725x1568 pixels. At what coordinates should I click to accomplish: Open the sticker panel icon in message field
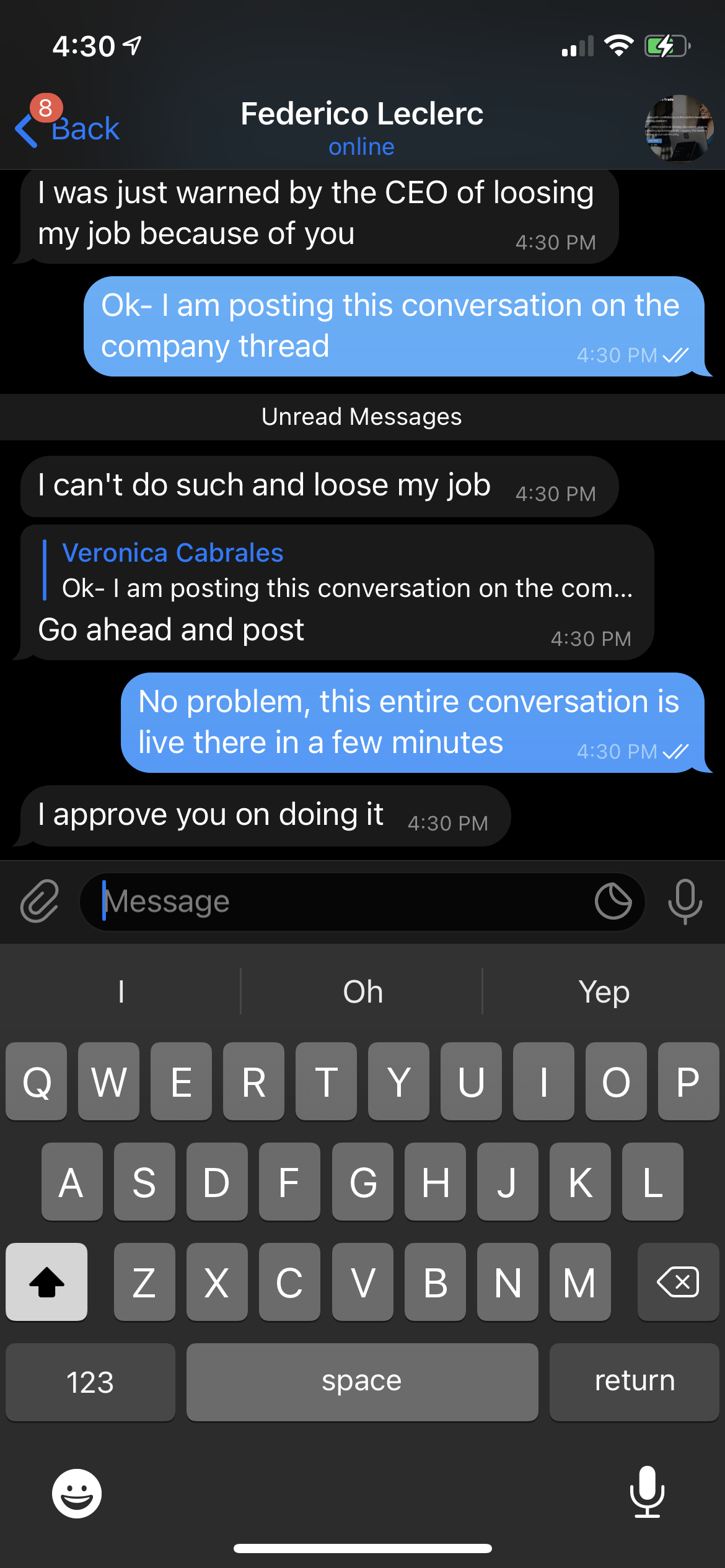pyautogui.click(x=613, y=901)
